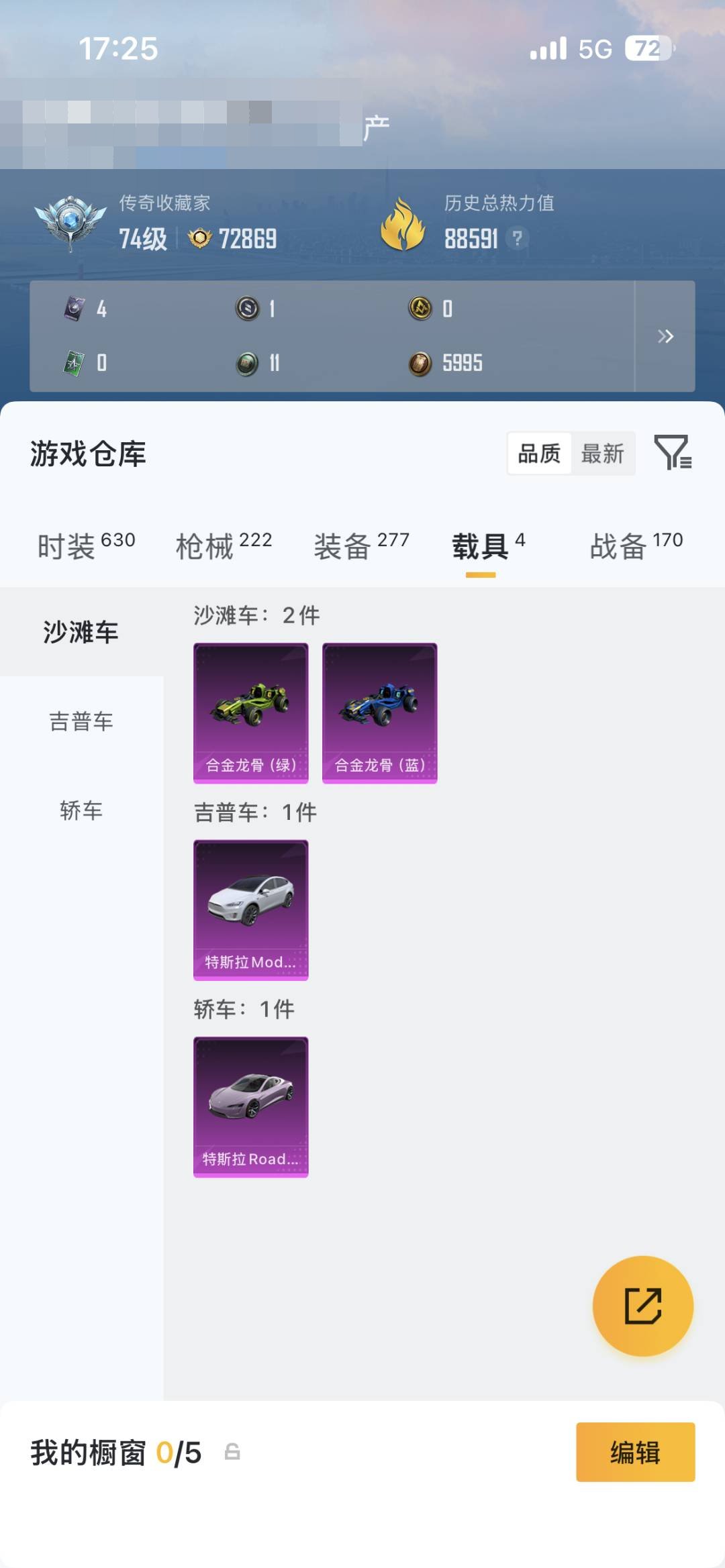Click the green medal icon showing 11
The width and height of the screenshot is (725, 1568).
[x=248, y=364]
